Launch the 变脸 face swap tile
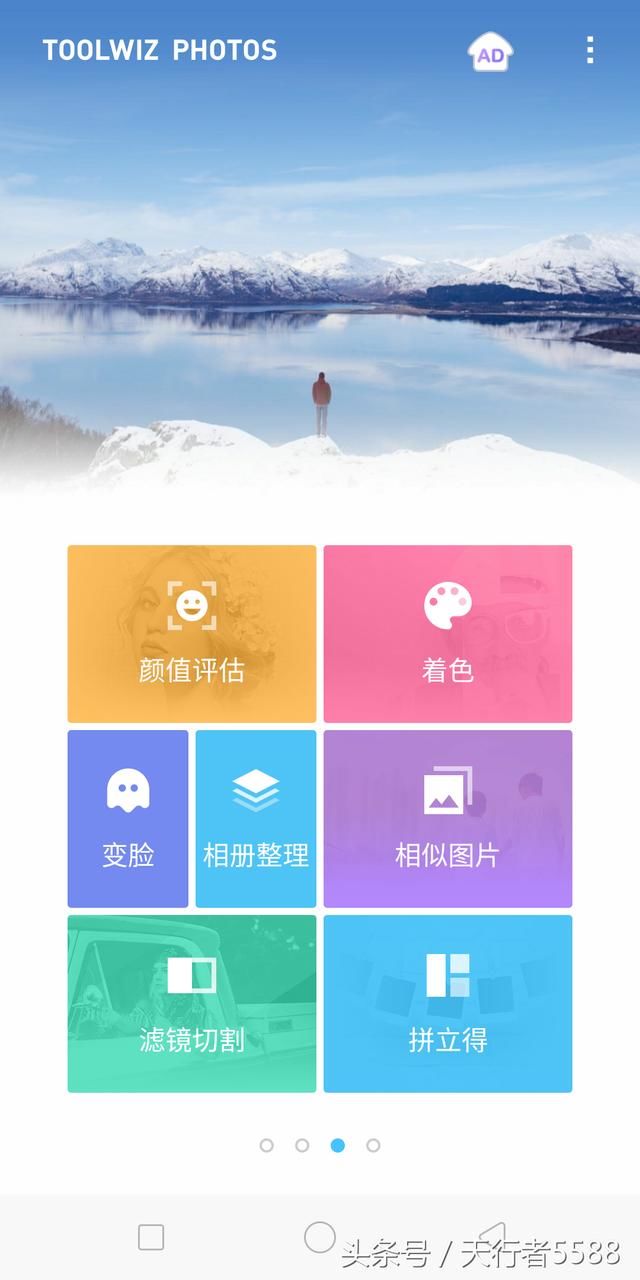Viewport: 640px width, 1280px height. pyautogui.click(x=128, y=818)
